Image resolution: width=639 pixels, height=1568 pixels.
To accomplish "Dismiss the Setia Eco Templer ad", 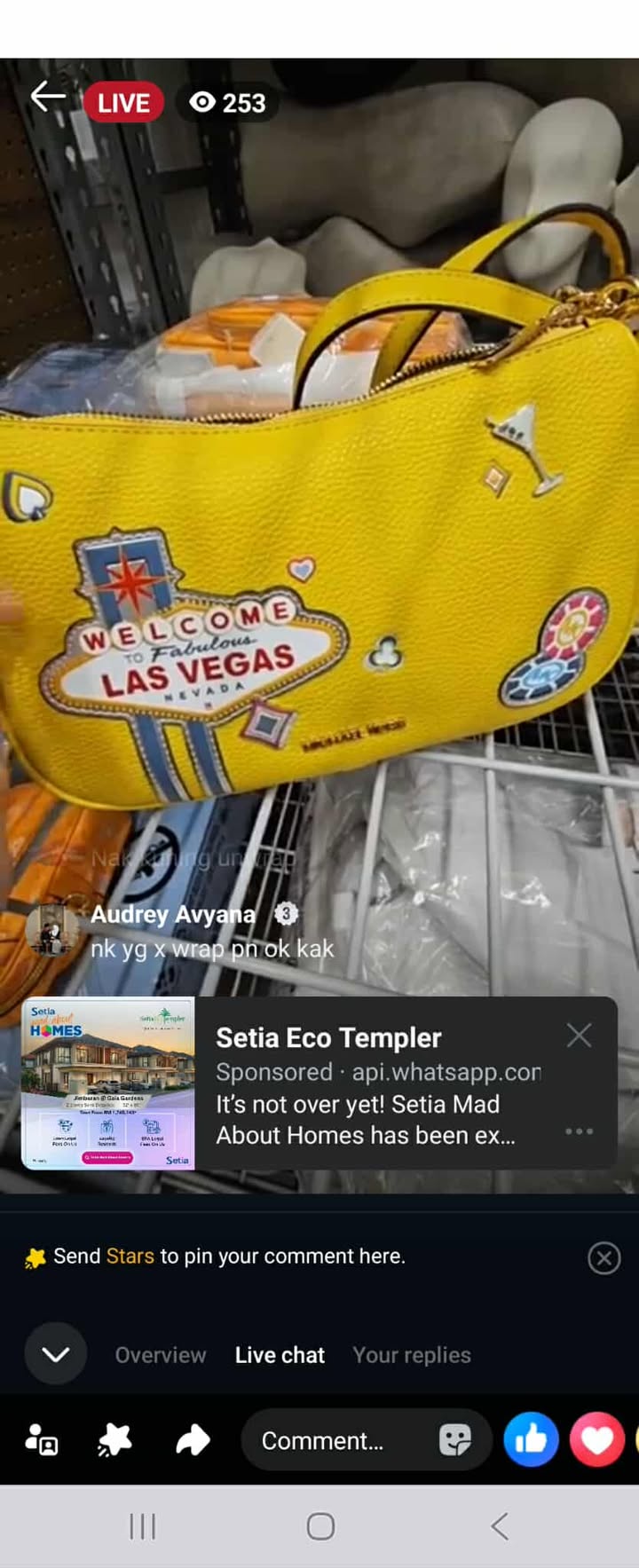I will pos(579,1035).
